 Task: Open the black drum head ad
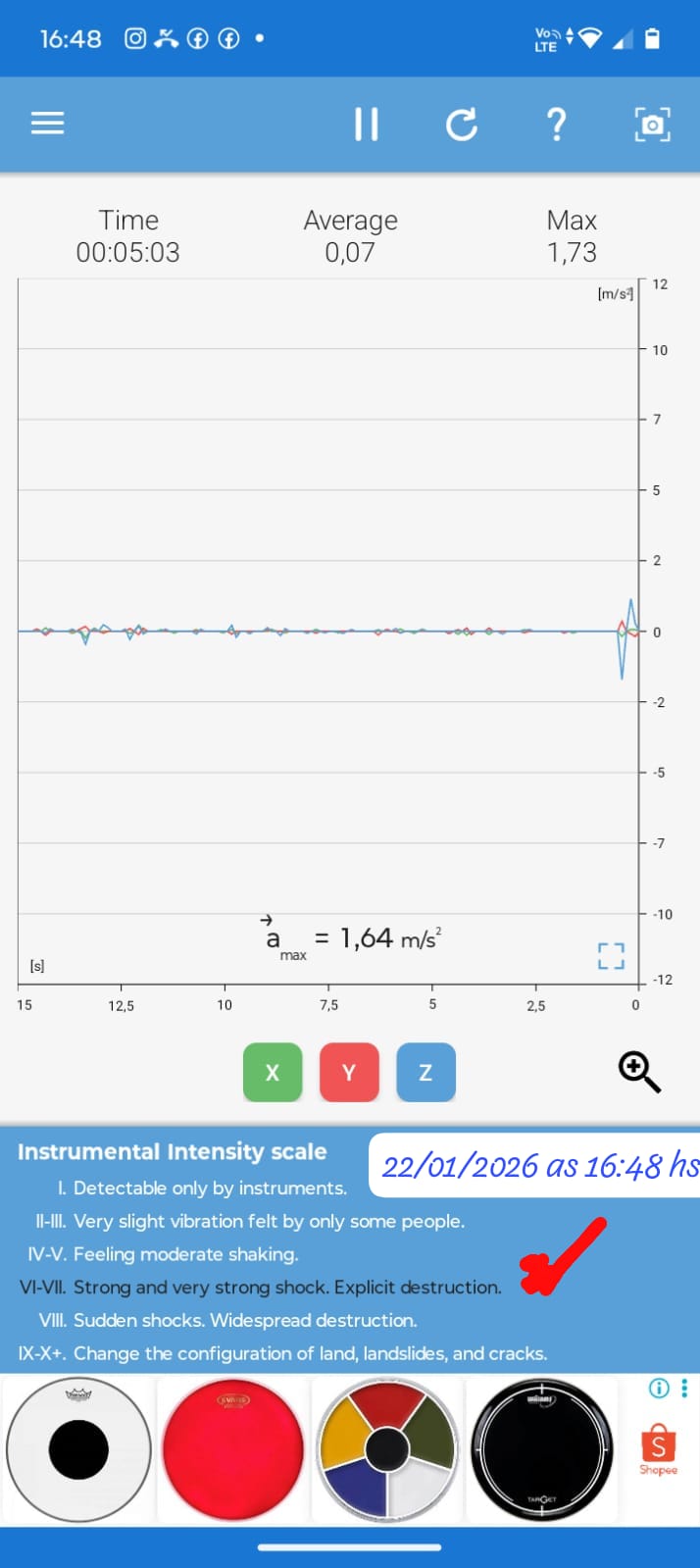541,1449
